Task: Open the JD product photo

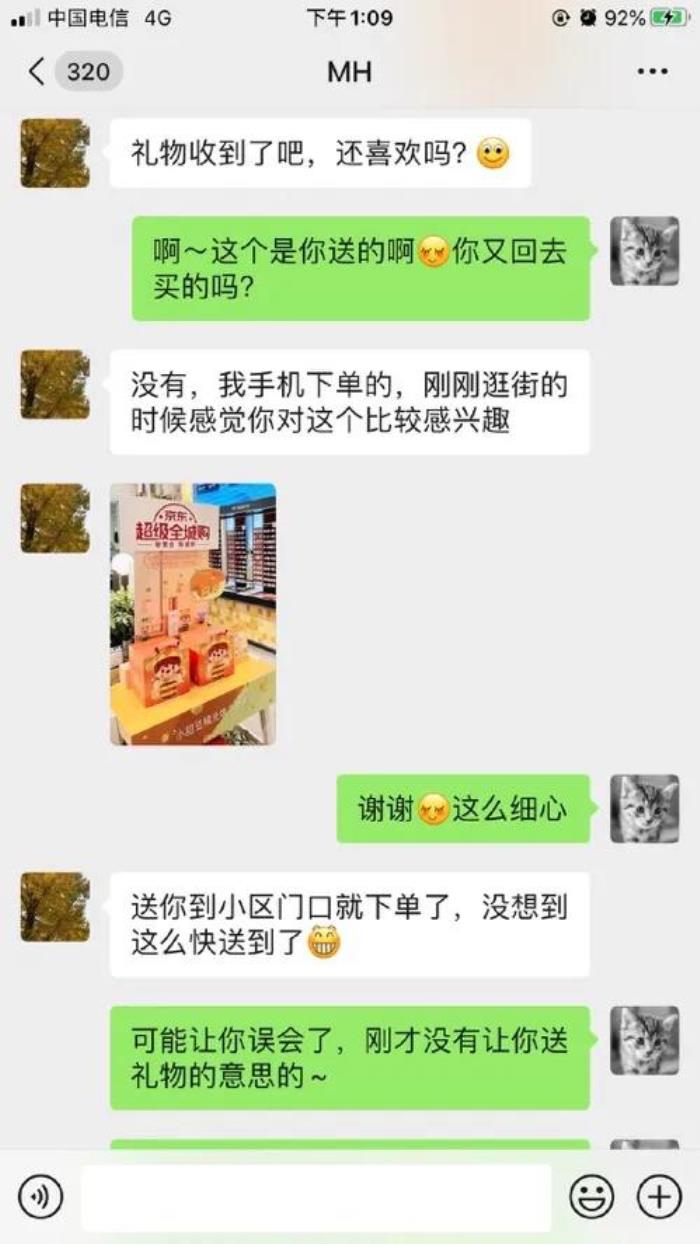Action: coord(193,614)
